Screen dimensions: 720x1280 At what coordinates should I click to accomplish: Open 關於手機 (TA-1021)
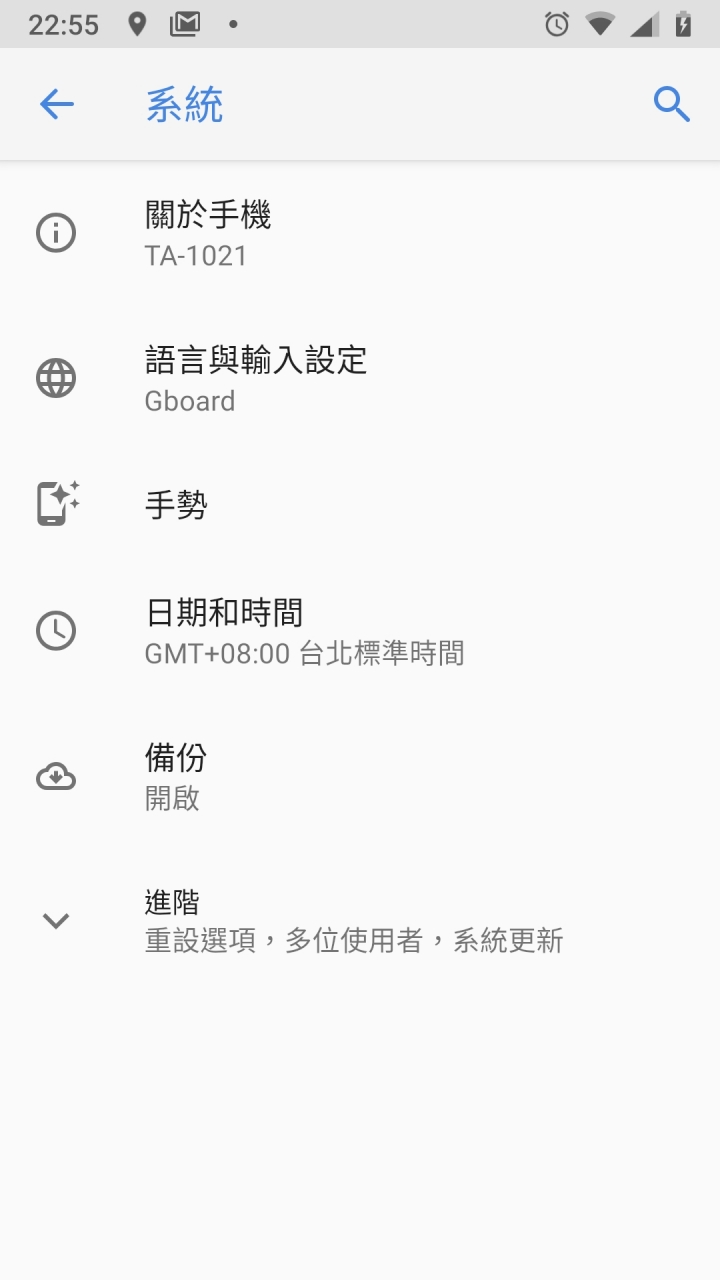click(360, 234)
